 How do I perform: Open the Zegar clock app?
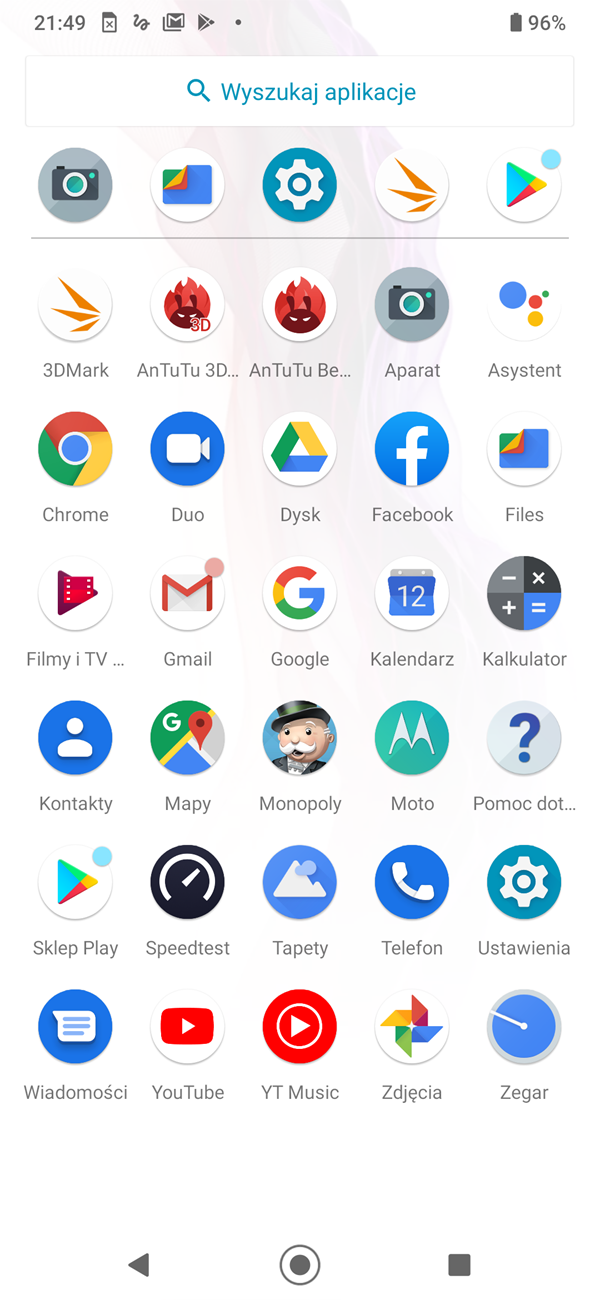(x=524, y=1028)
